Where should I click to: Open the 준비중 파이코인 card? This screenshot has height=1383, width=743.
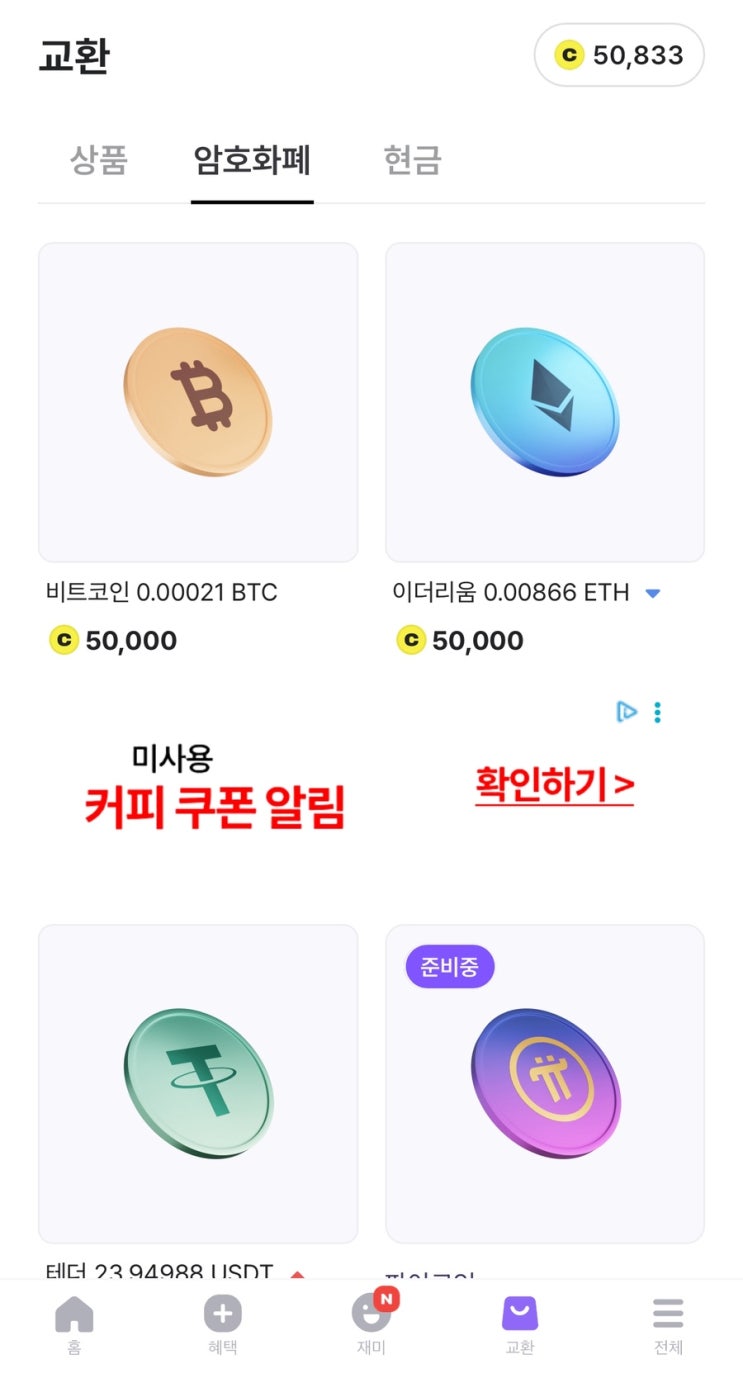pyautogui.click(x=545, y=1083)
